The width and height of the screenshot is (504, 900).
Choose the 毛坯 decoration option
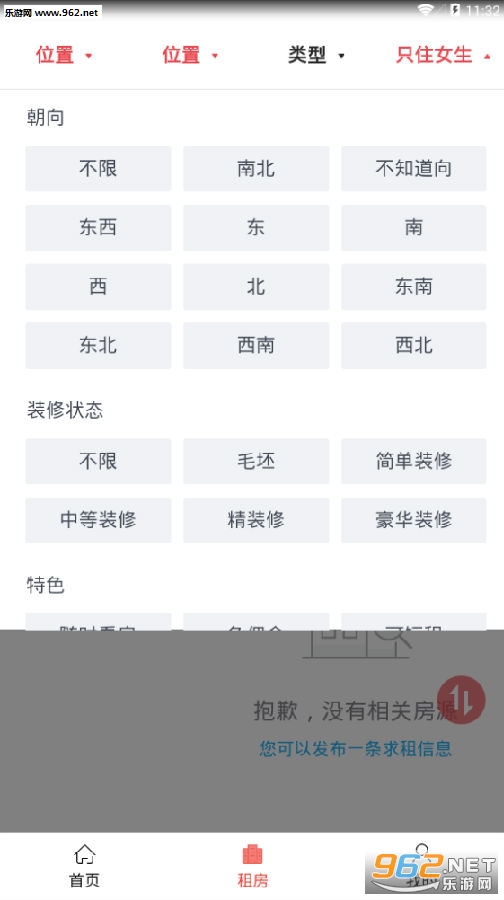(x=256, y=461)
